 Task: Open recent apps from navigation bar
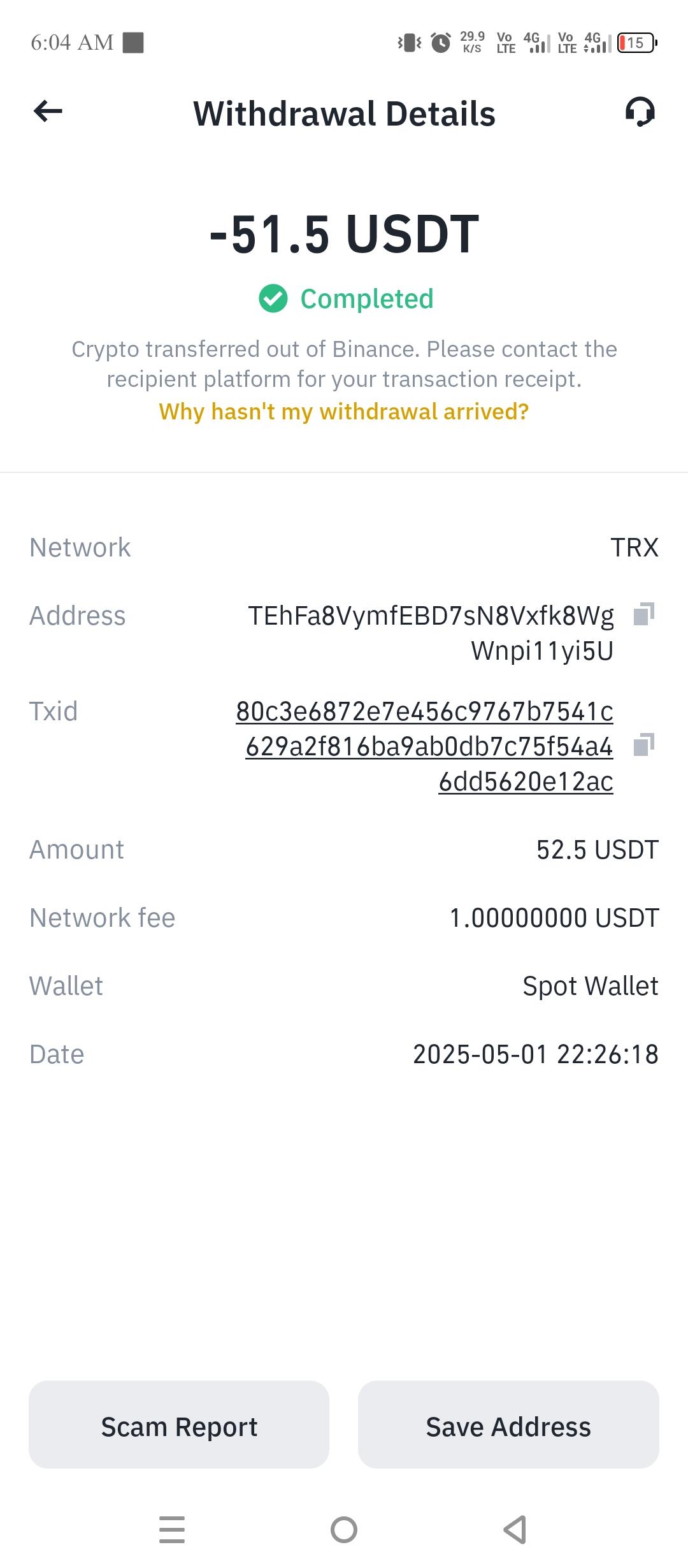tap(172, 1529)
